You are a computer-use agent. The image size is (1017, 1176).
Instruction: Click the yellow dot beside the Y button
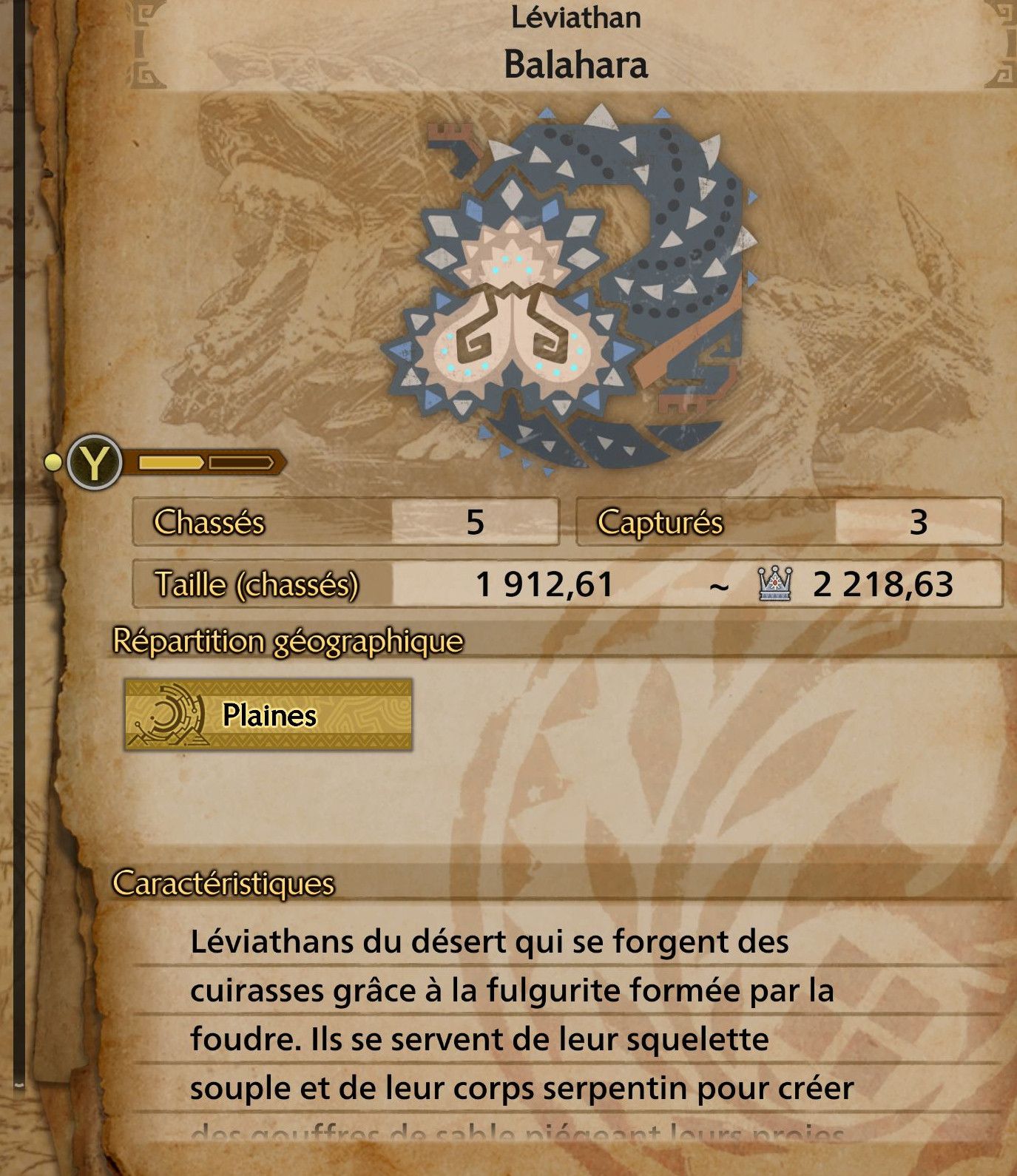pos(53,463)
